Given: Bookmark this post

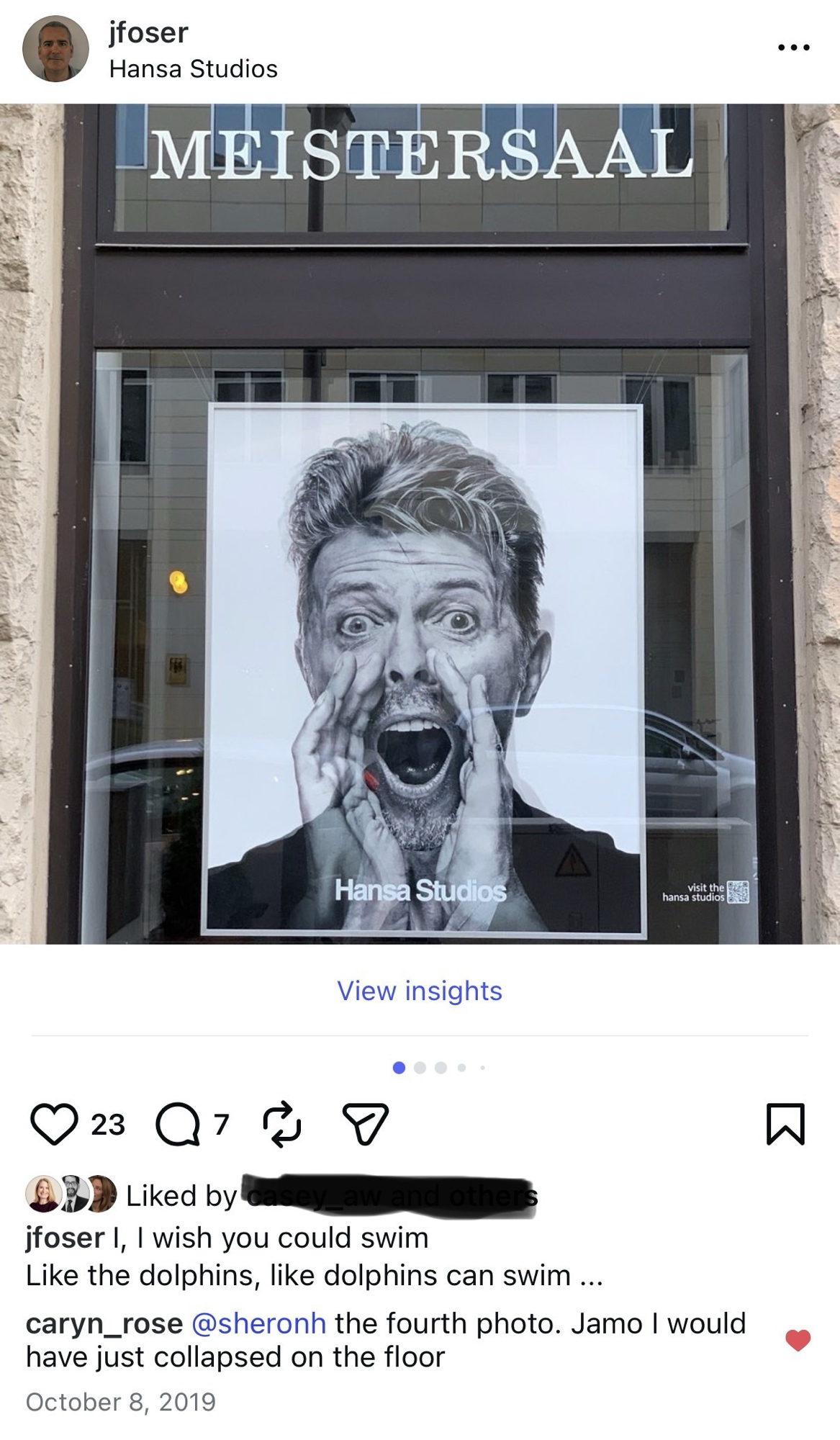Looking at the screenshot, I should point(785,1124).
